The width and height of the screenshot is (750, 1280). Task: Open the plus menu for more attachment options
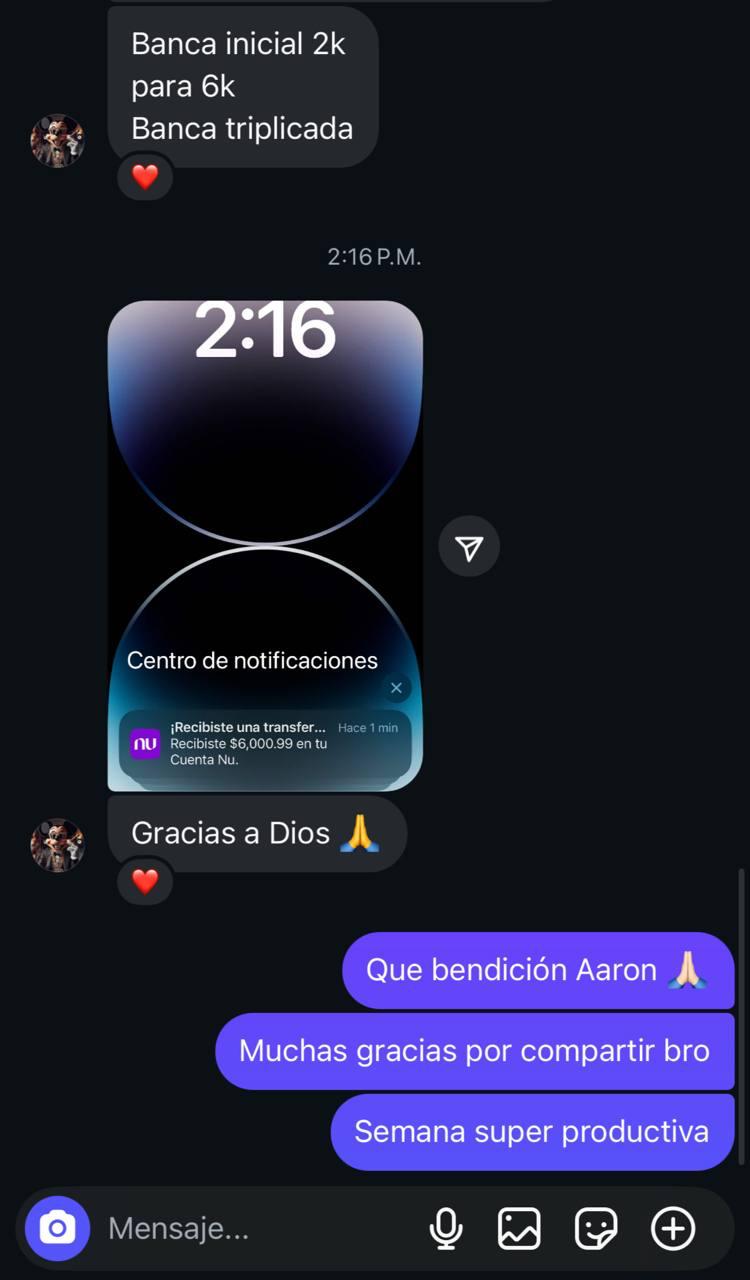pyautogui.click(x=672, y=1228)
